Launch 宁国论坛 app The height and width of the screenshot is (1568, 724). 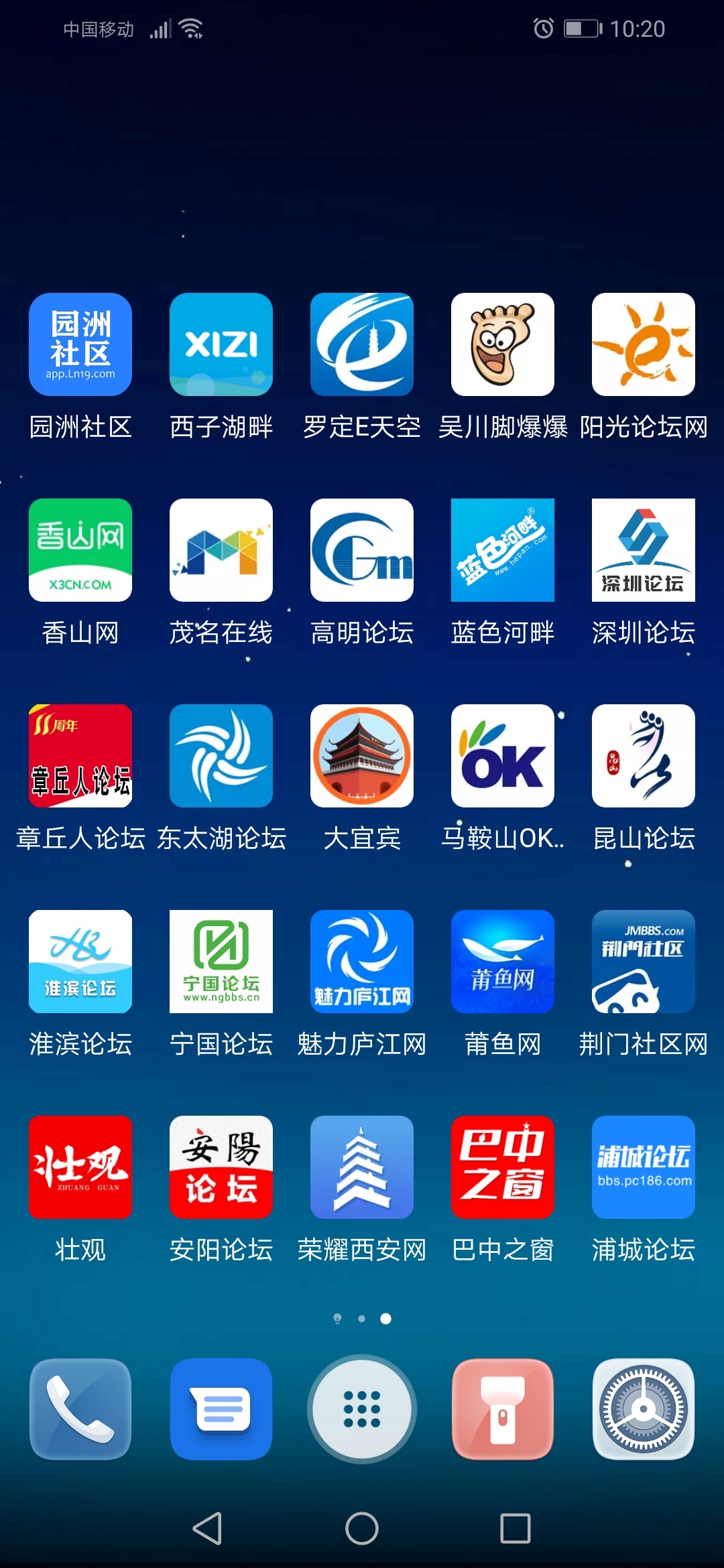221,962
